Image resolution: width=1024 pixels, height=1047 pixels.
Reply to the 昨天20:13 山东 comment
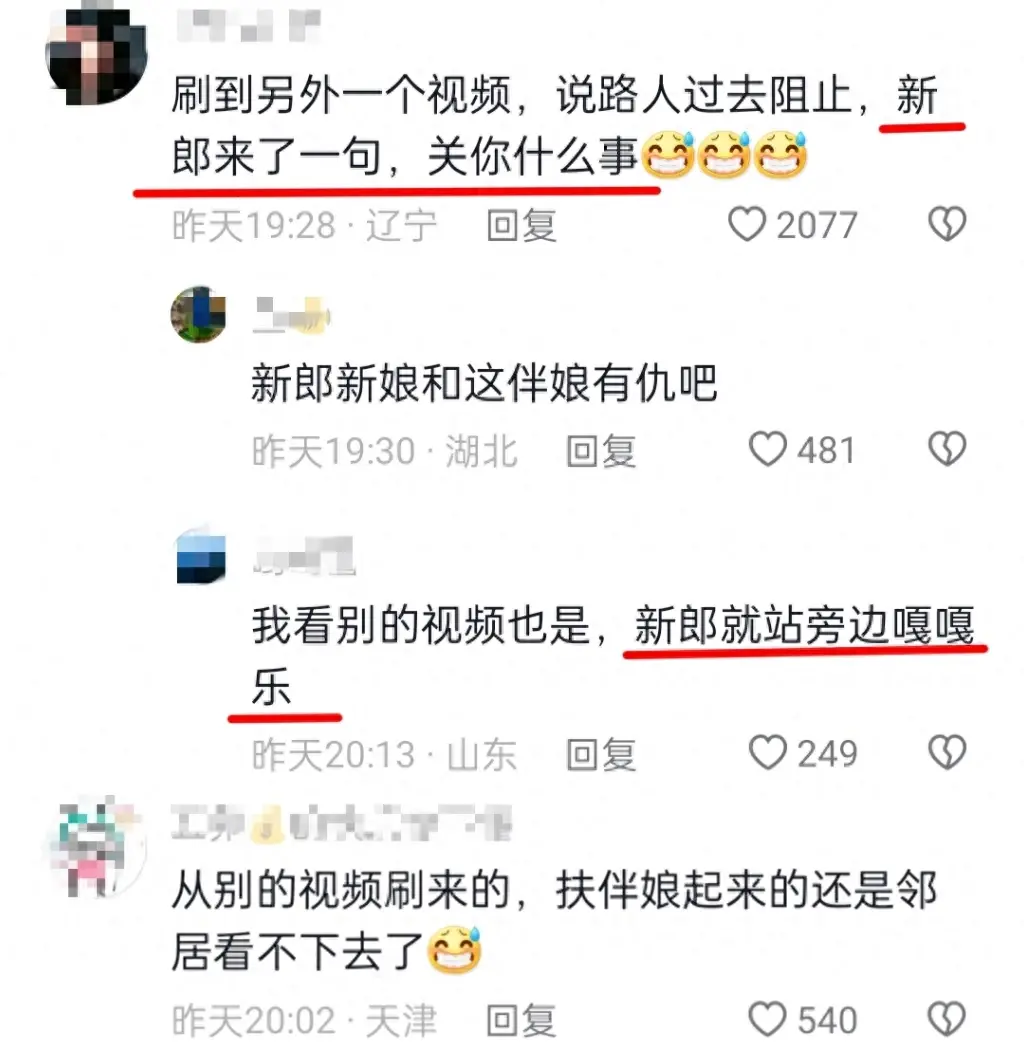600,754
